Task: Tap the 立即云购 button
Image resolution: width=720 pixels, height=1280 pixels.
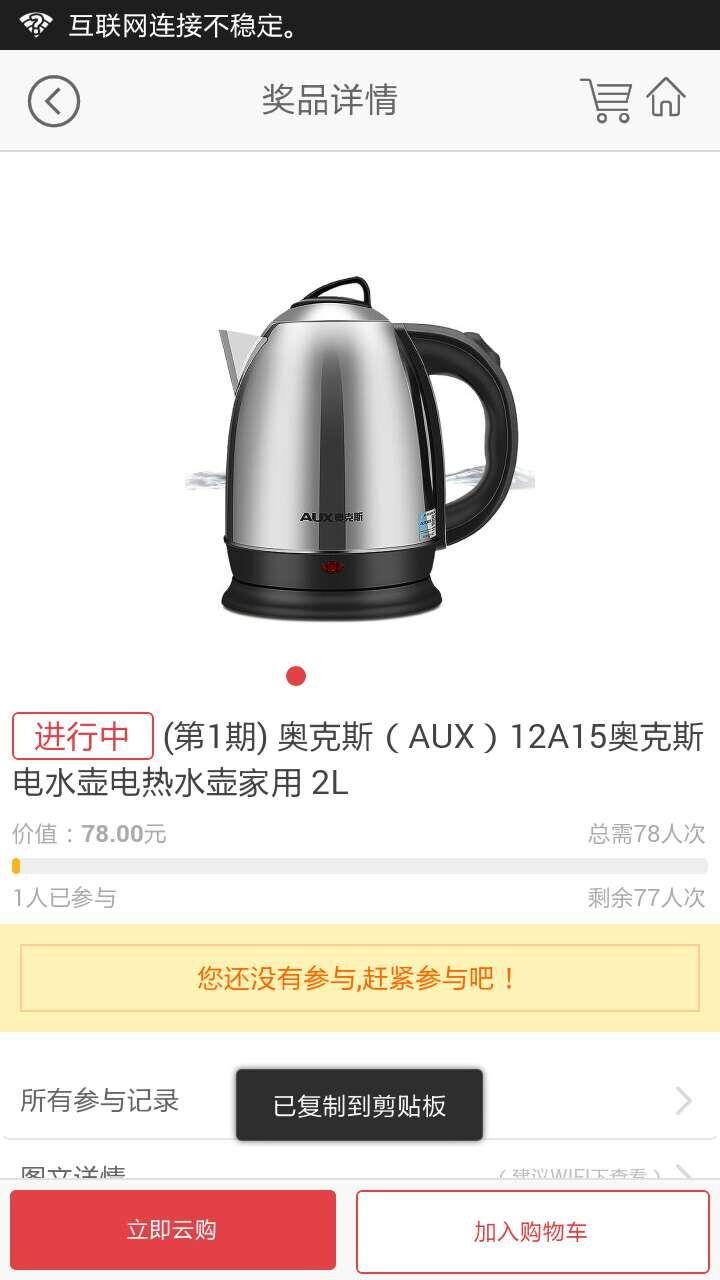Action: pos(173,1230)
